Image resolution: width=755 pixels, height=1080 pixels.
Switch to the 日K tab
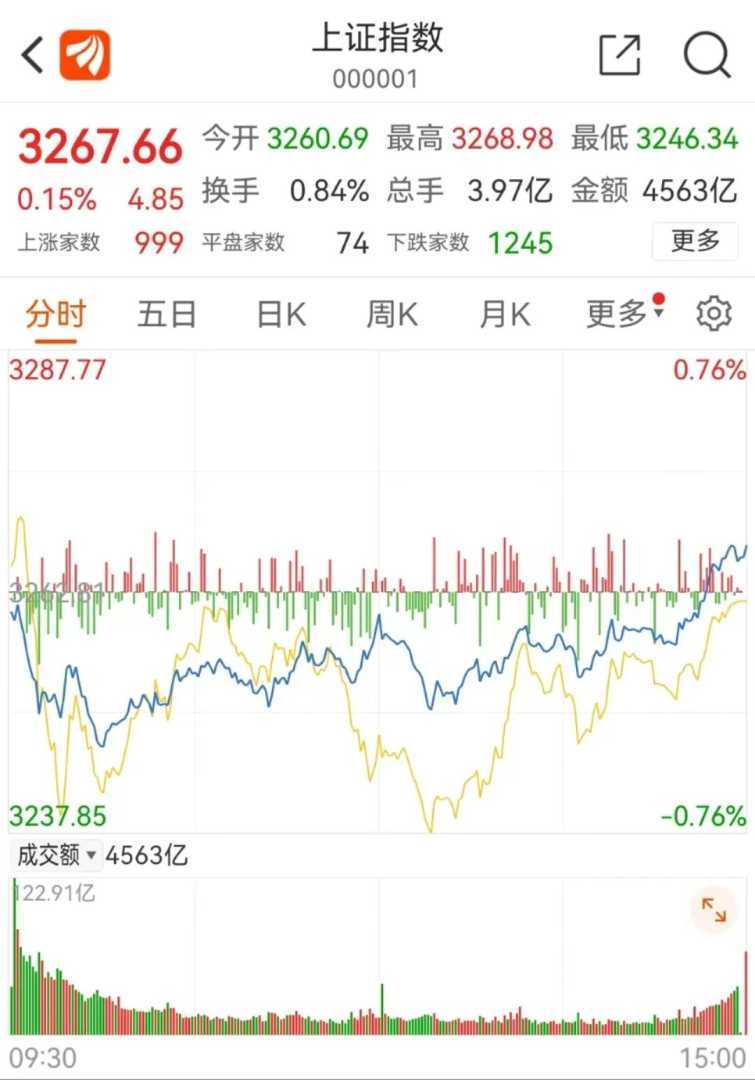tap(281, 315)
